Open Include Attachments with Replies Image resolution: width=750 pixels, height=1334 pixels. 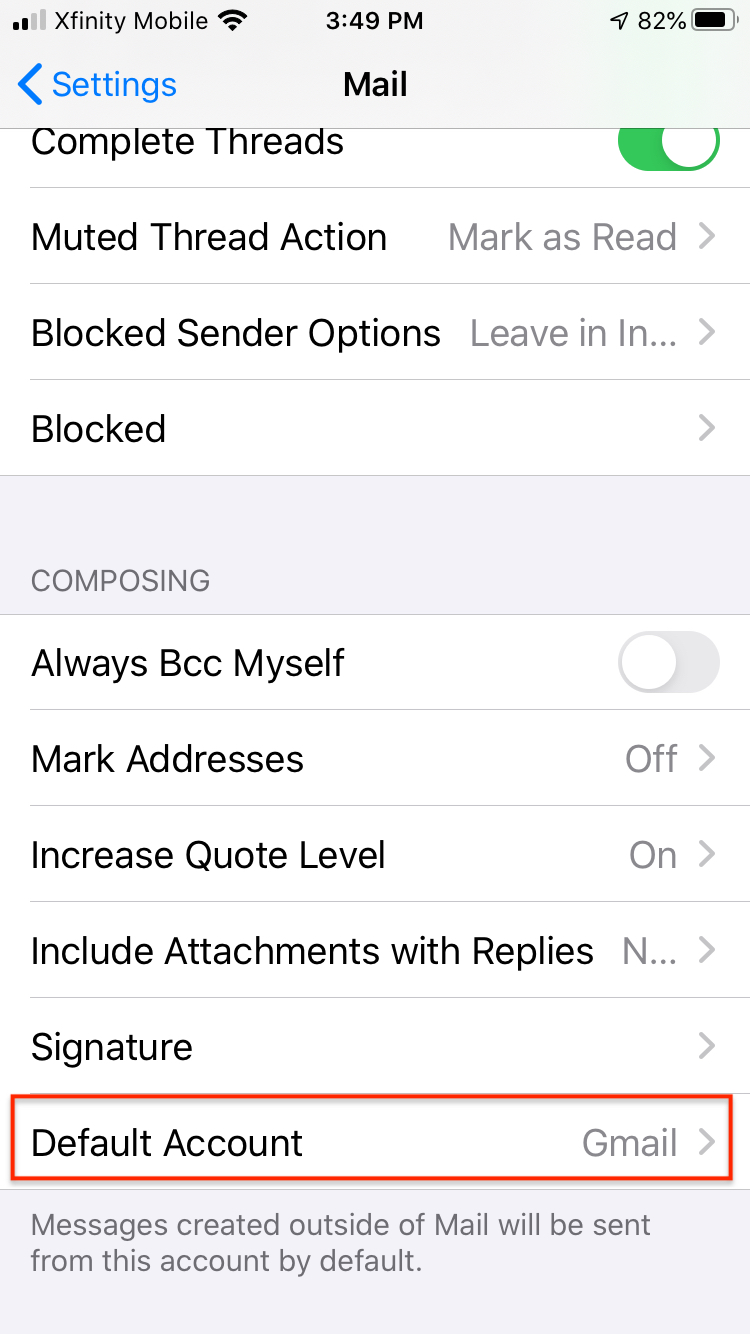pos(375,951)
